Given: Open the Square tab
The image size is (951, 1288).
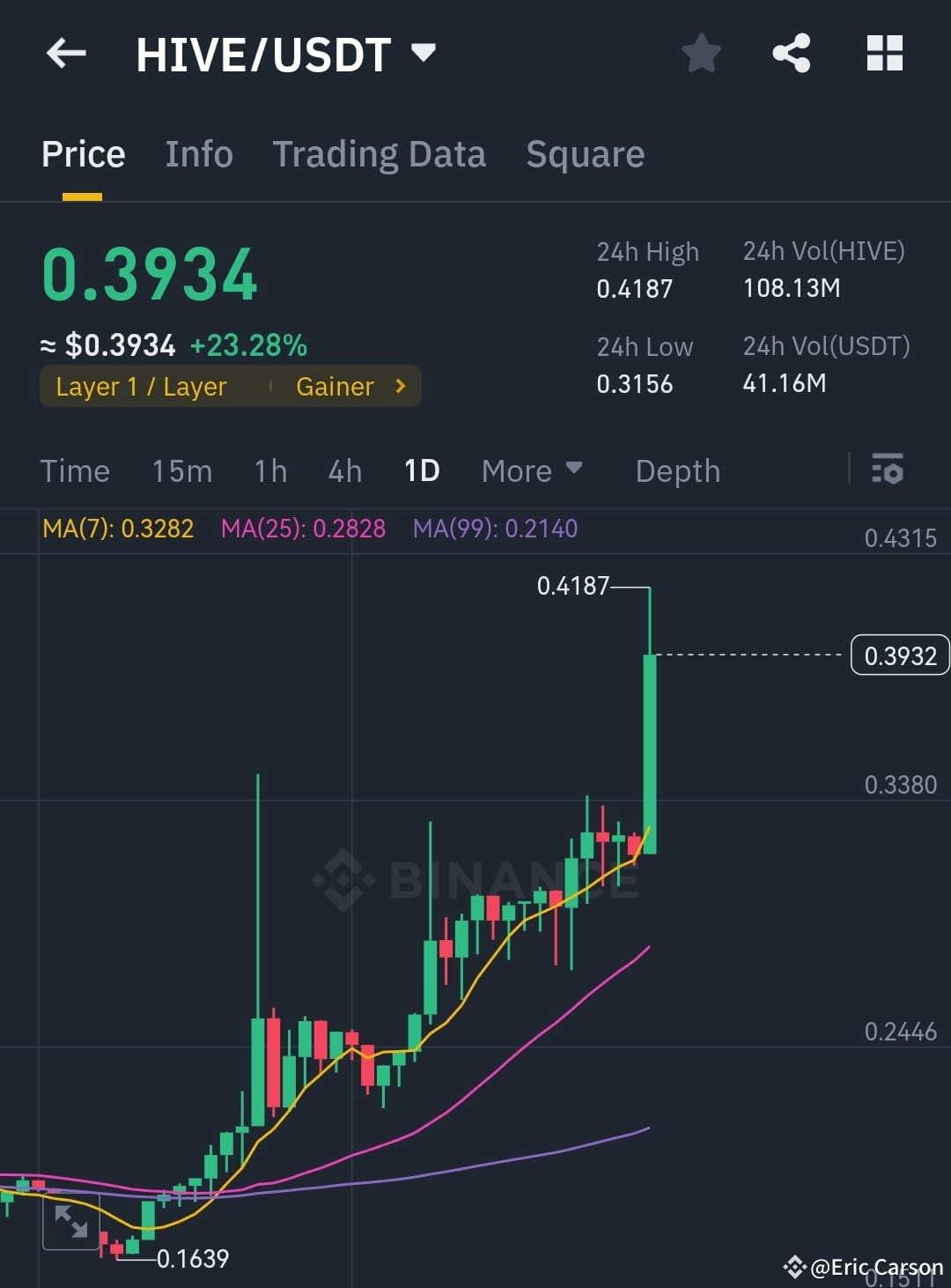Looking at the screenshot, I should tap(585, 153).
